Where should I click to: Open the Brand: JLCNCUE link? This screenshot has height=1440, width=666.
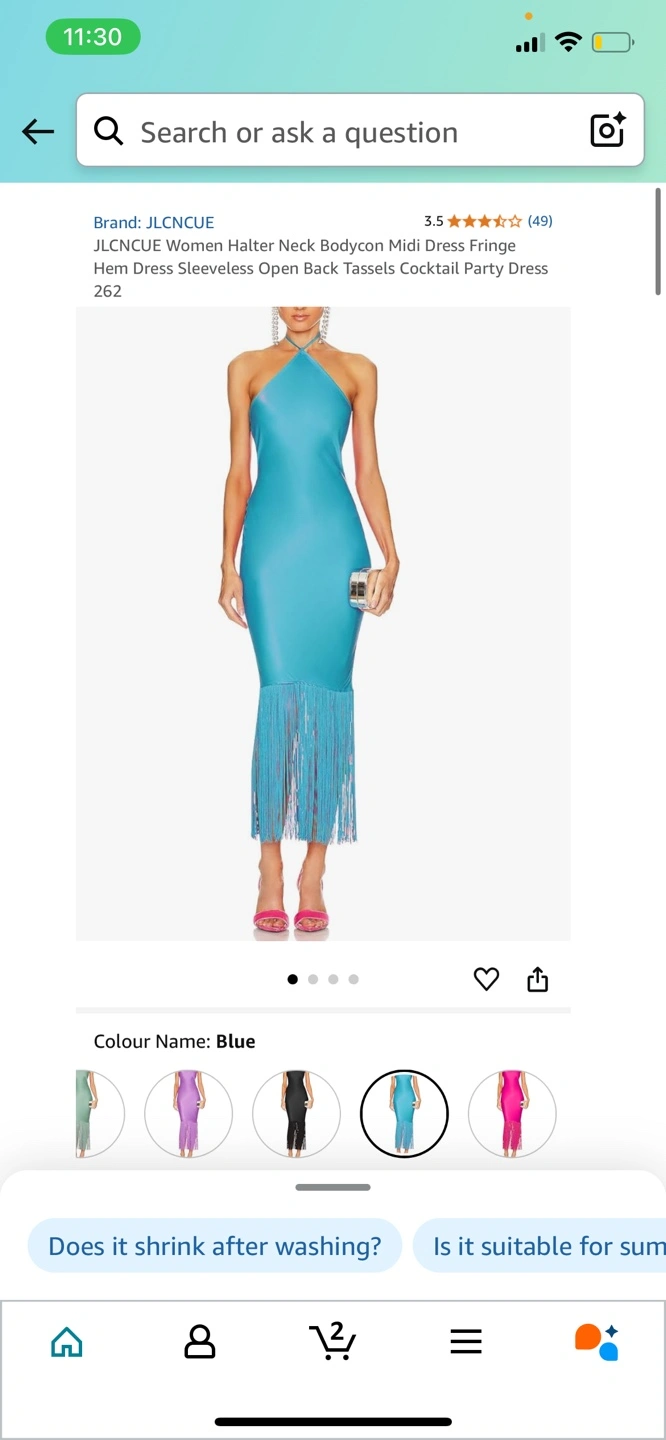click(x=154, y=222)
